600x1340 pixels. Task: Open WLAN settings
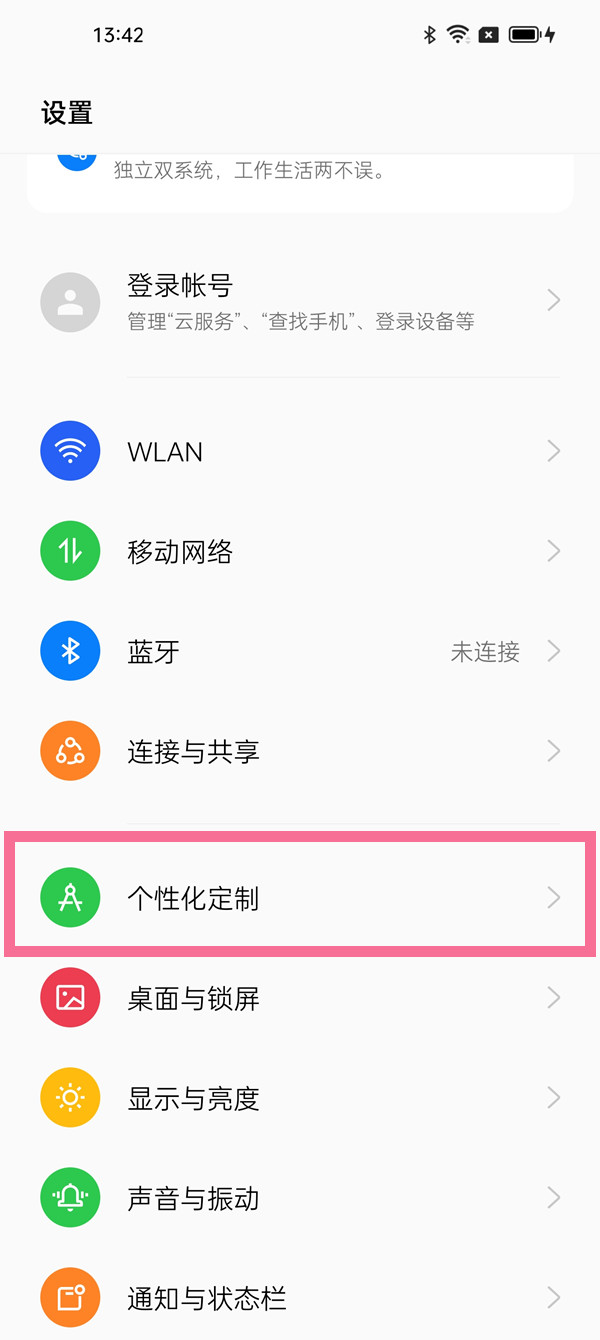(x=300, y=451)
